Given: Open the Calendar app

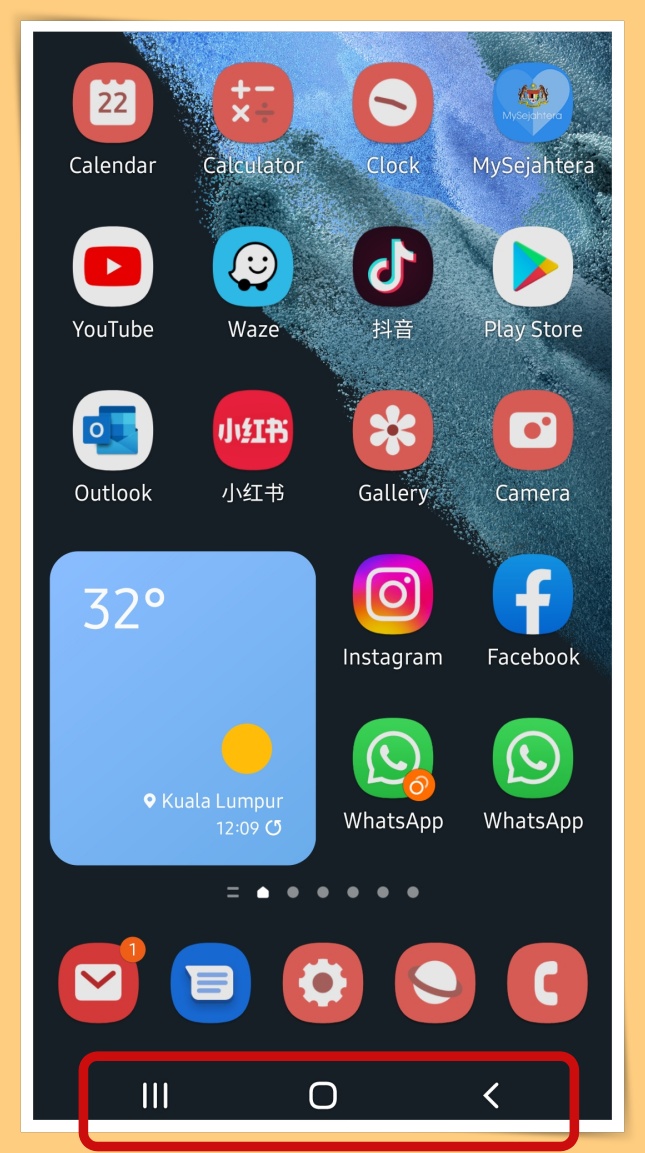Looking at the screenshot, I should point(112,103).
